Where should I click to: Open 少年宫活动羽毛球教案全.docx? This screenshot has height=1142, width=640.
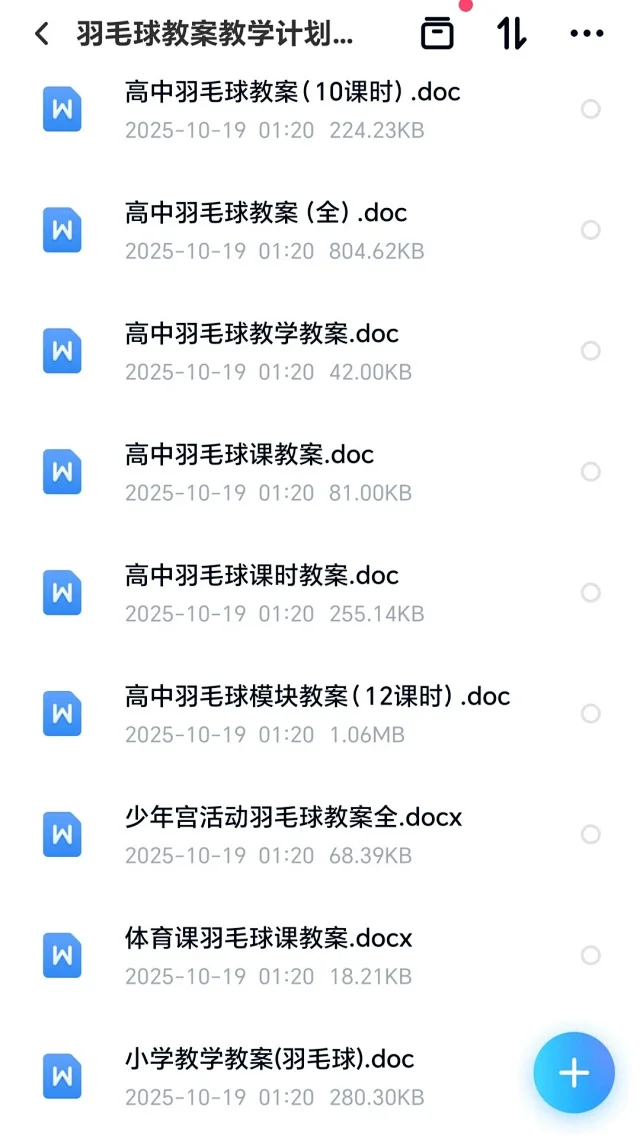pos(294,818)
